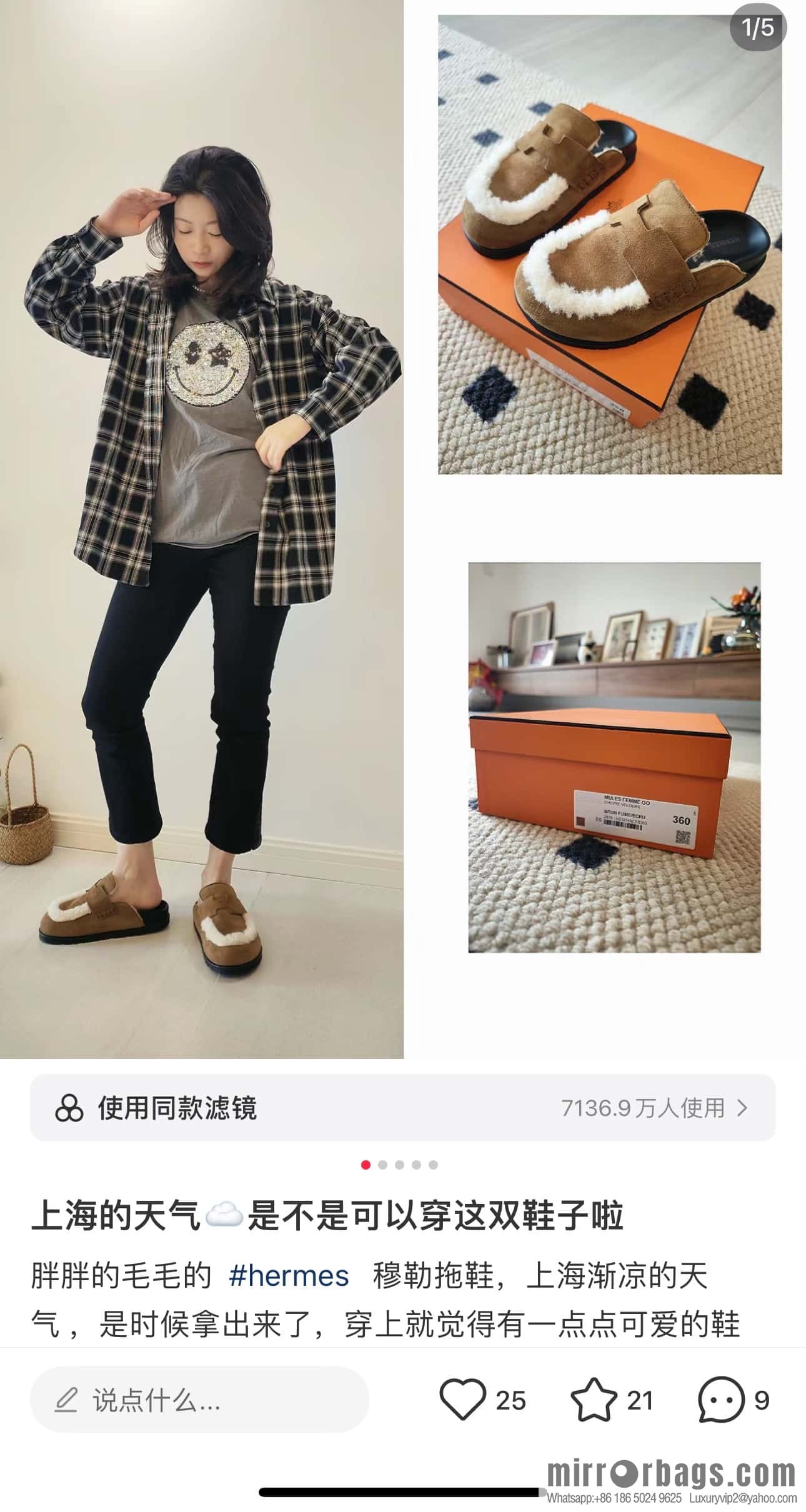The image size is (806, 1512).
Task: Like this post with the heart icon
Action: 462,1399
